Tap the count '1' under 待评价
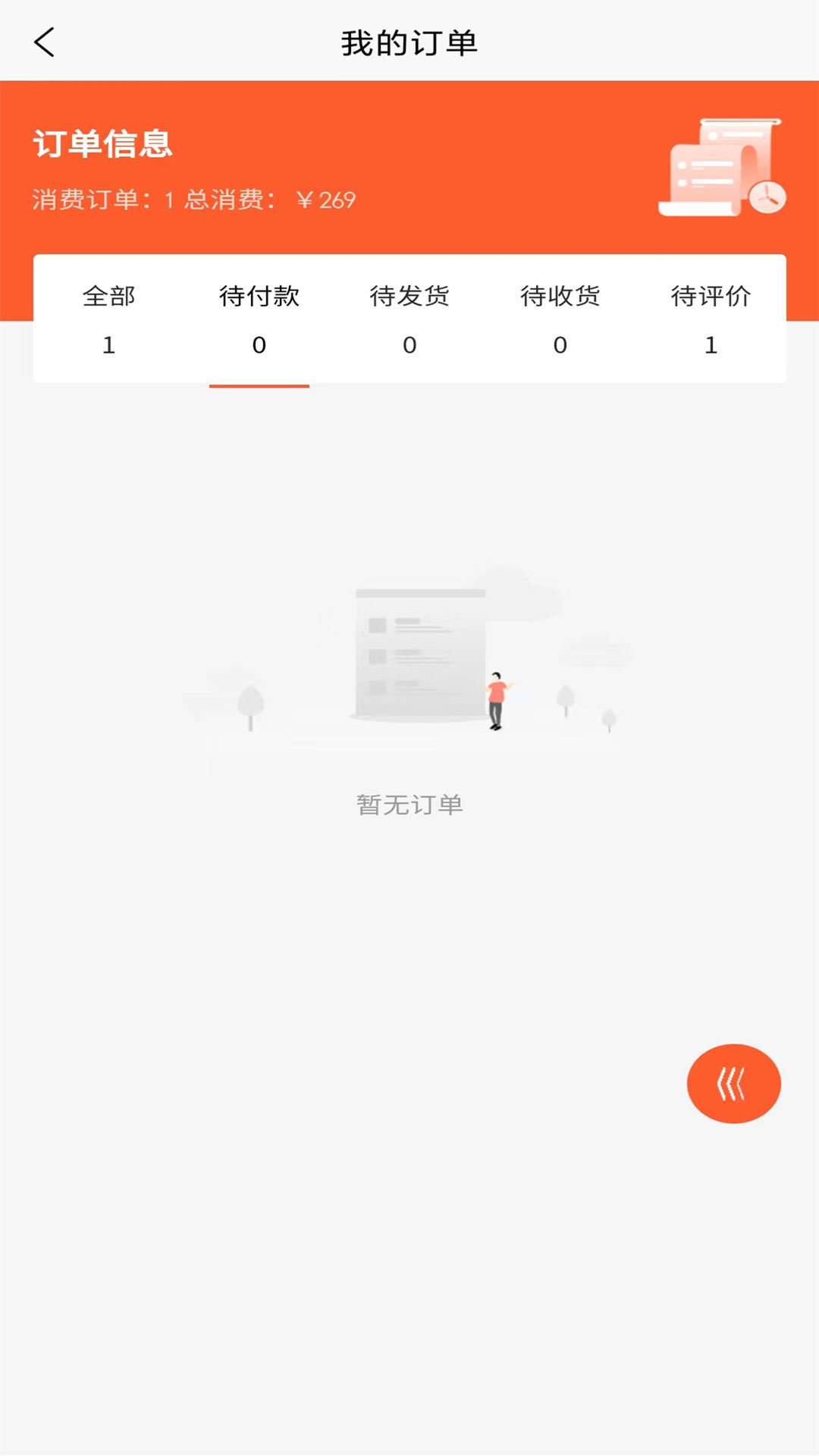 tap(710, 345)
